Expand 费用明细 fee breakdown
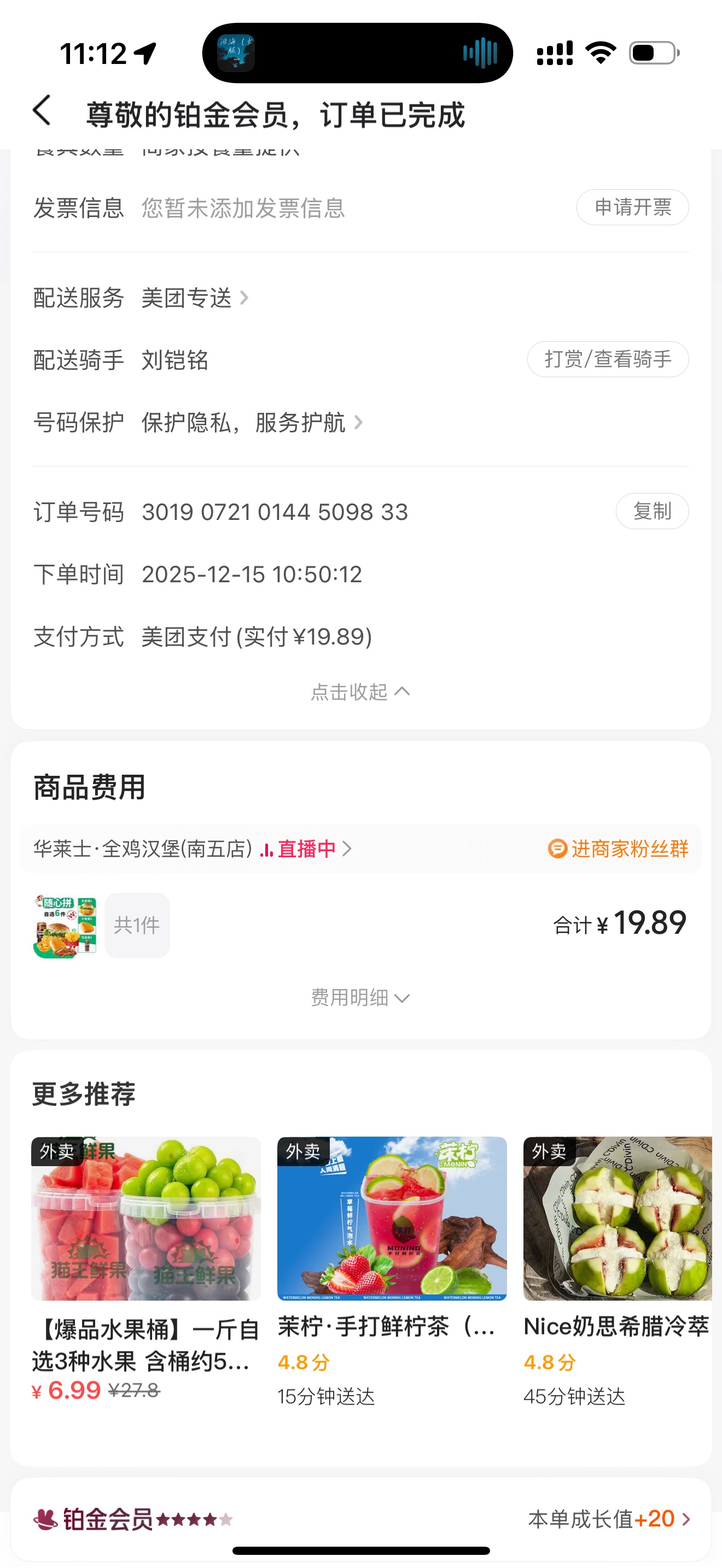 coord(360,998)
